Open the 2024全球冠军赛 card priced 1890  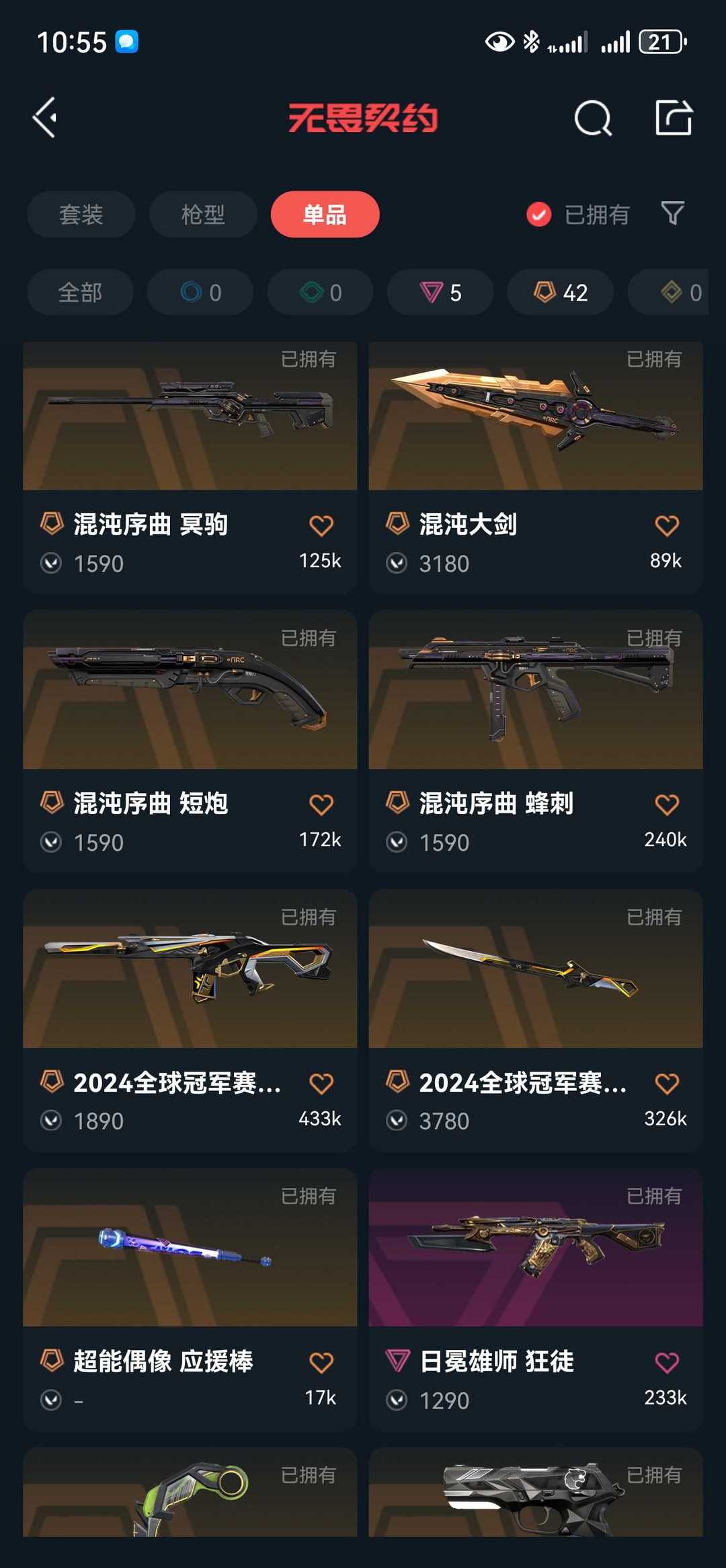190,1020
